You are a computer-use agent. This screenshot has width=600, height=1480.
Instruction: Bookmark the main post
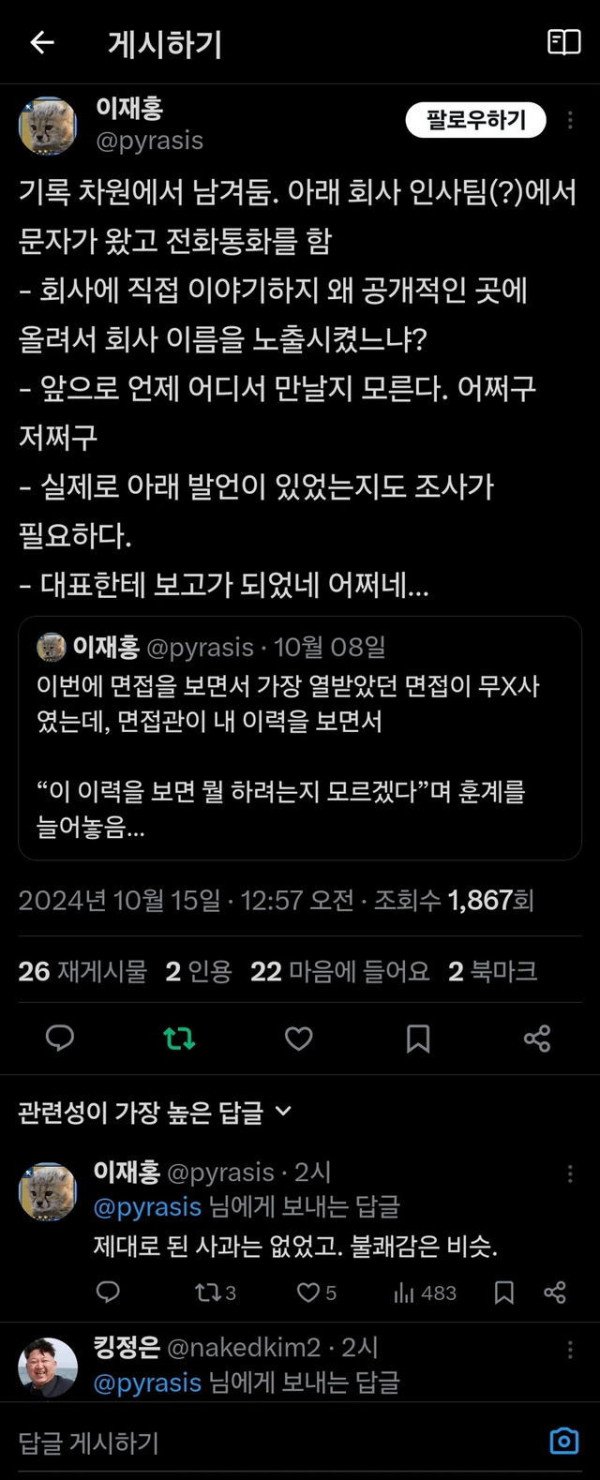click(418, 1039)
